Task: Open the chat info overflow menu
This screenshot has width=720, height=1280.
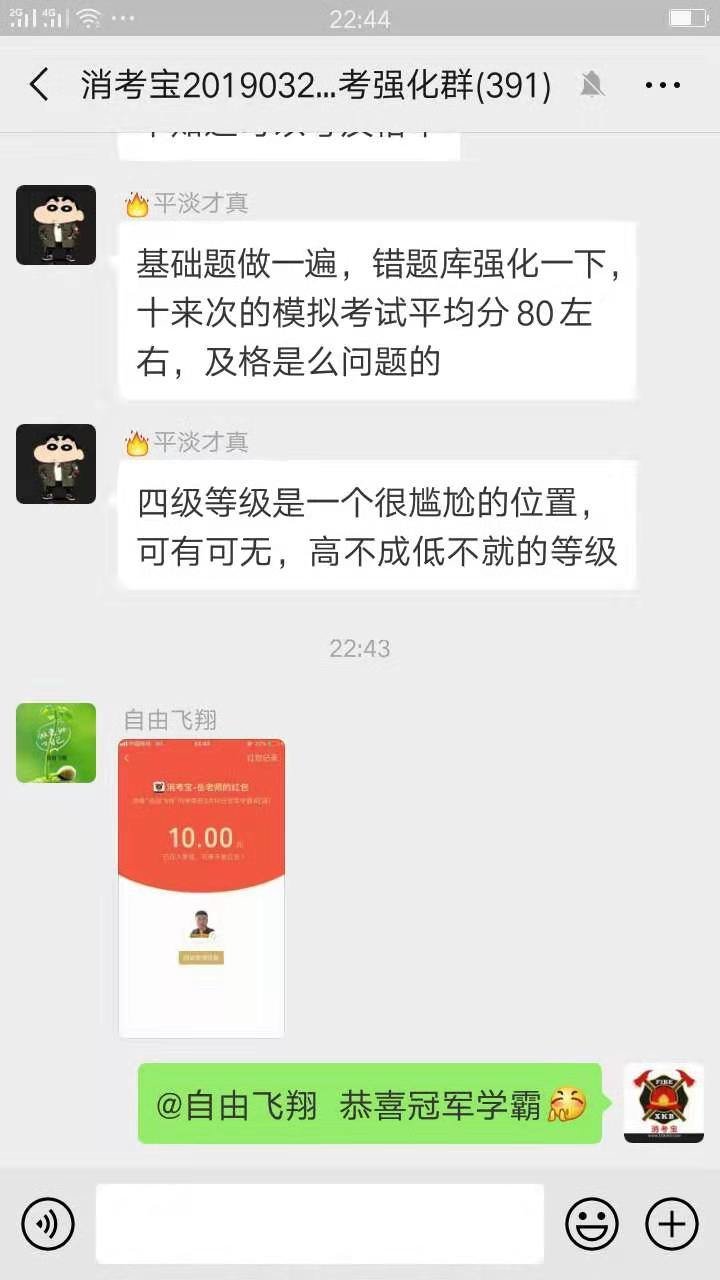Action: pyautogui.click(x=663, y=86)
